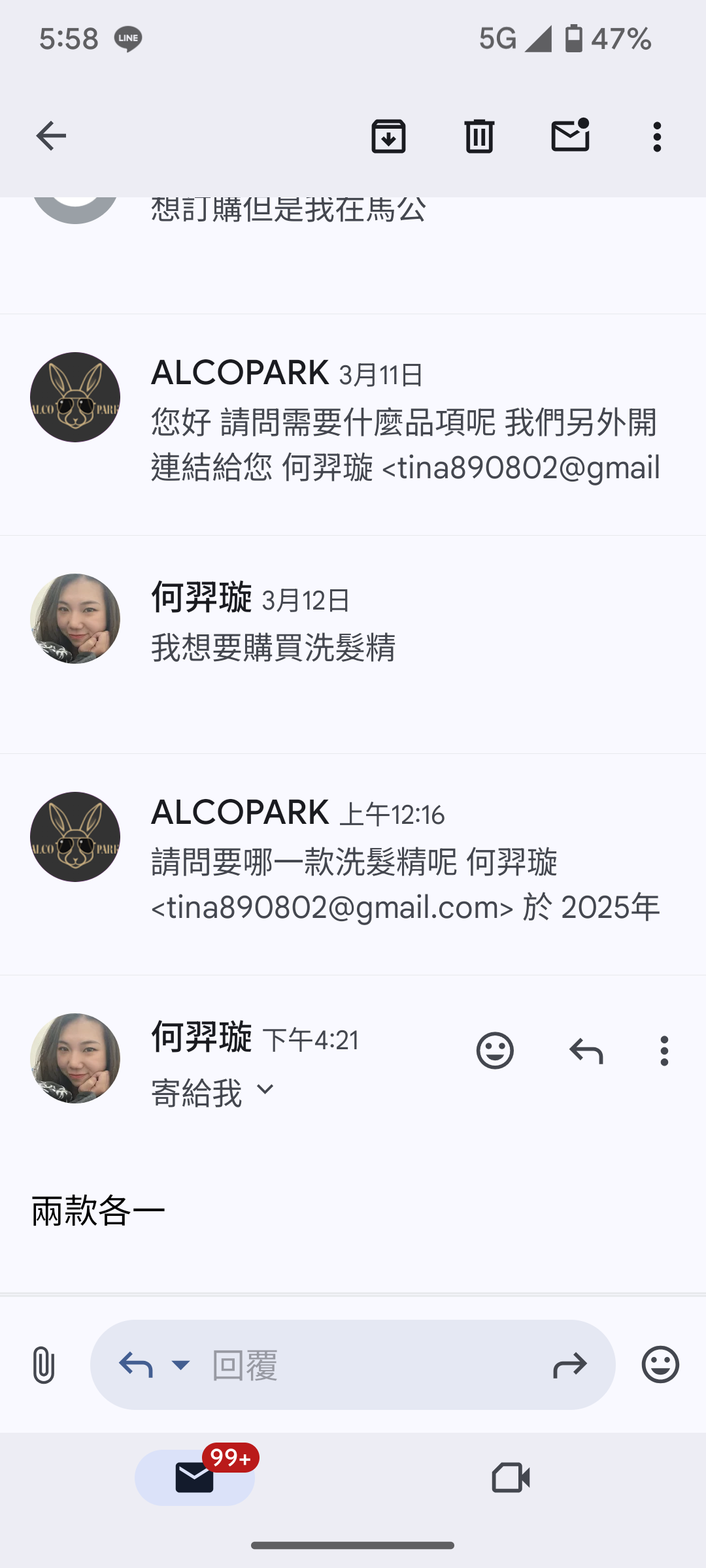Screen dimensions: 706x1568
Task: Open the top bar overflow menu
Action: (657, 137)
